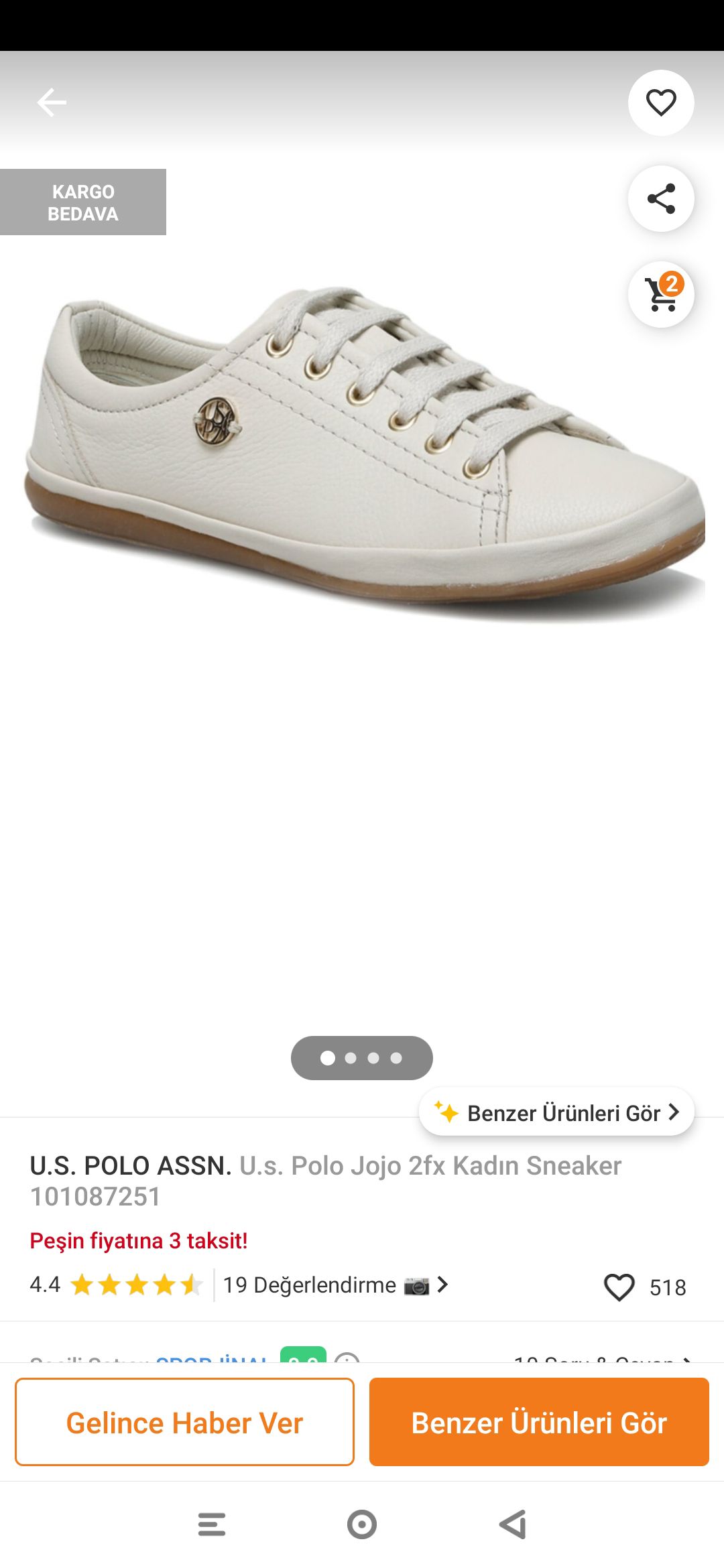Go back using the top-left arrow
This screenshot has height=1568, width=724.
pyautogui.click(x=51, y=103)
